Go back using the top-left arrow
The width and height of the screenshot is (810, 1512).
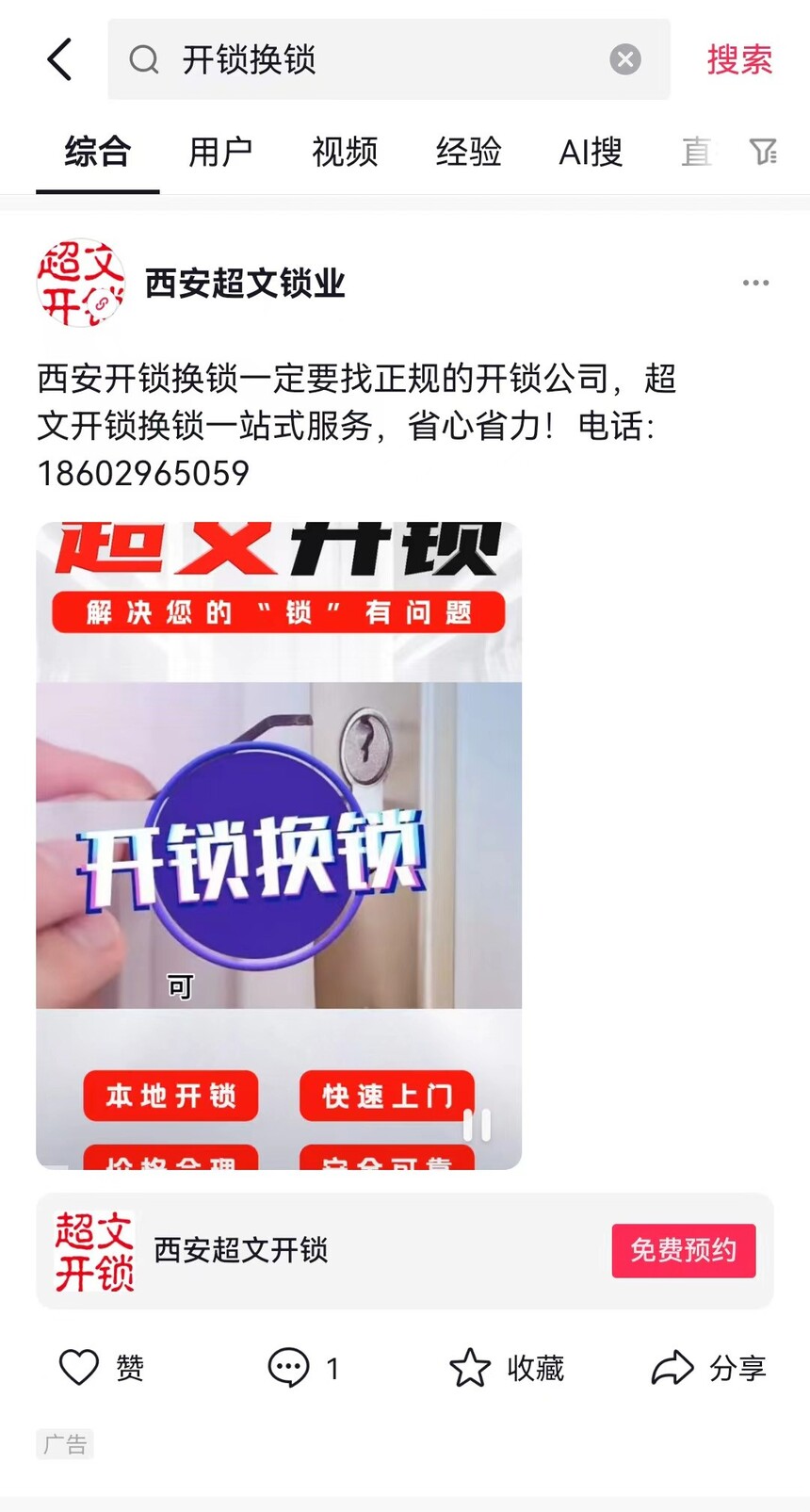(59, 59)
